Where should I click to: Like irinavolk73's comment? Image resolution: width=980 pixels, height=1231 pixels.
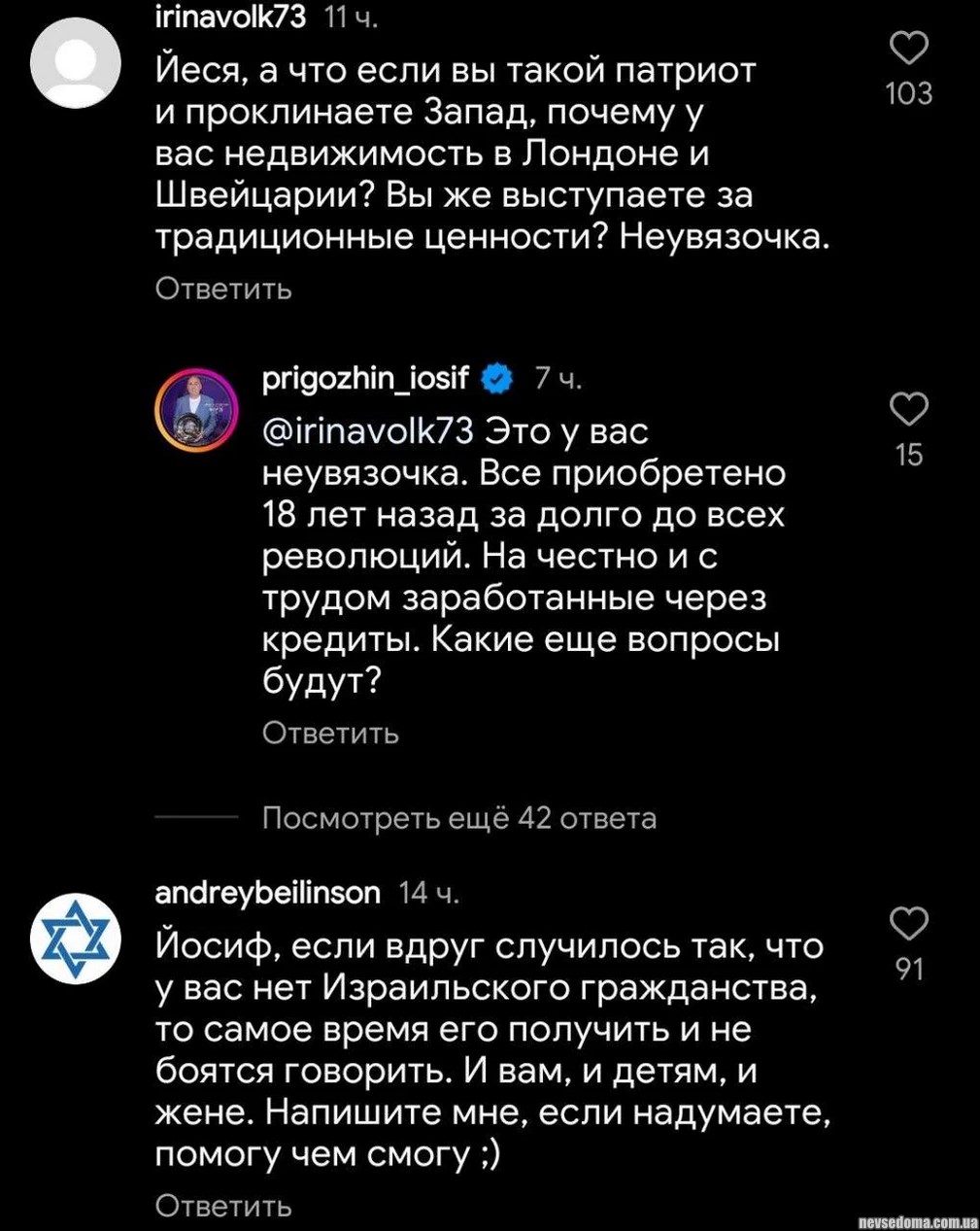[909, 47]
